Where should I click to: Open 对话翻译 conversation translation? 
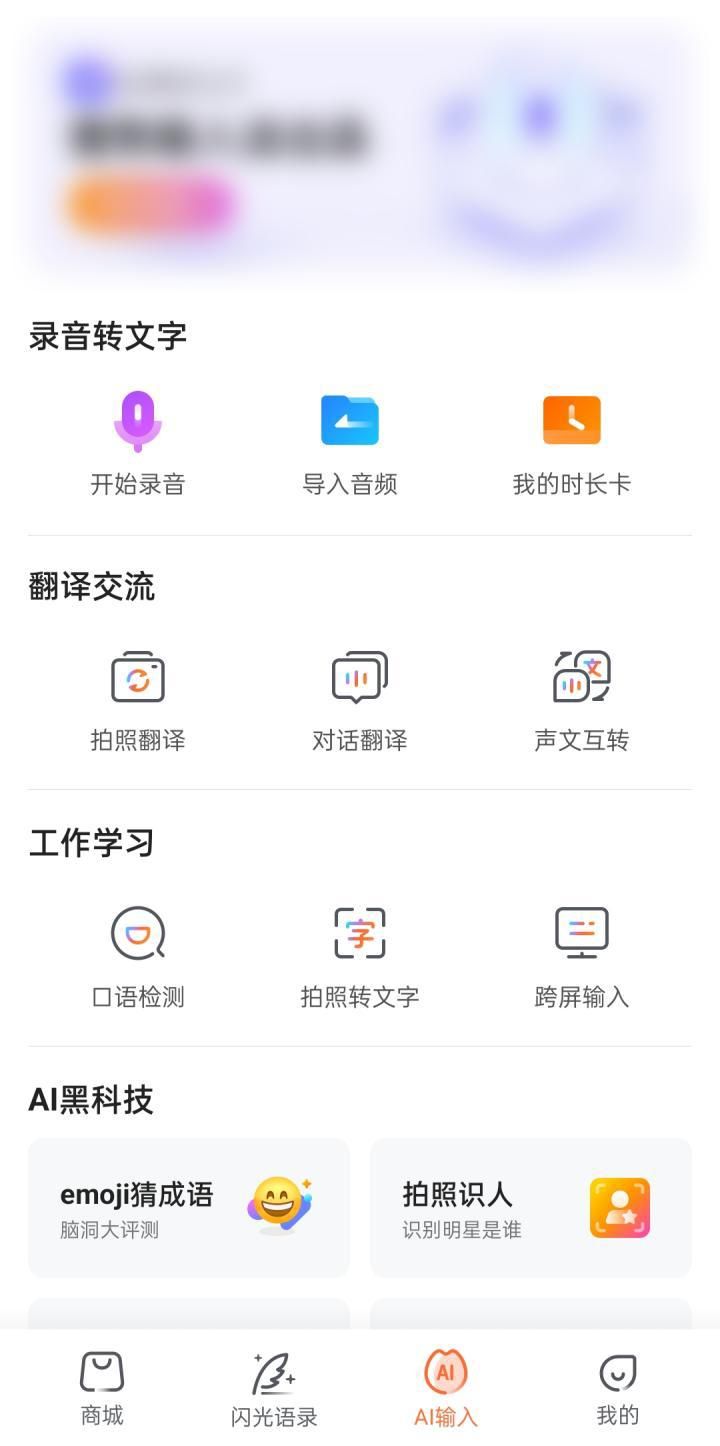coord(360,698)
